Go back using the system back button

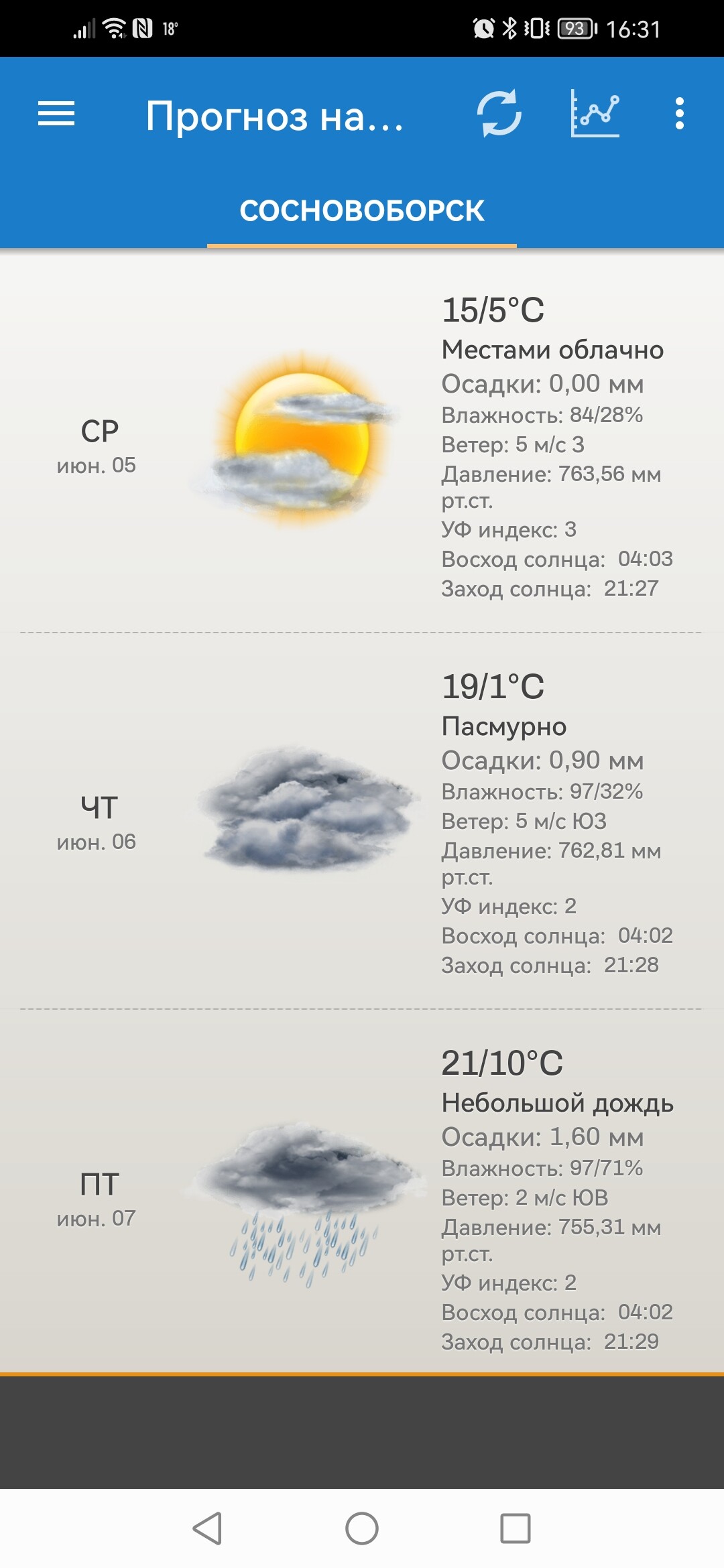click(x=207, y=1528)
